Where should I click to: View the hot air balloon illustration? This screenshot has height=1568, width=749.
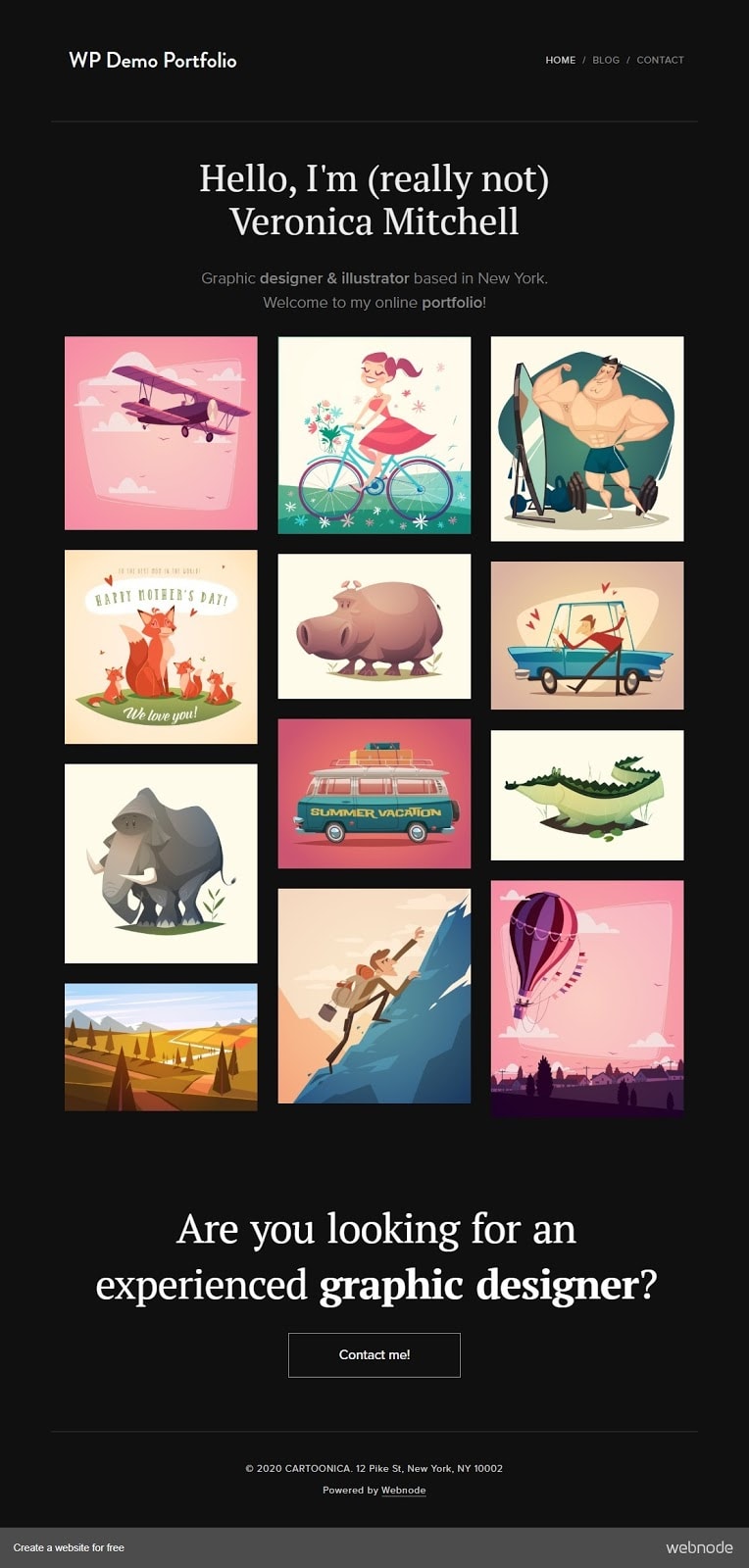point(587,999)
